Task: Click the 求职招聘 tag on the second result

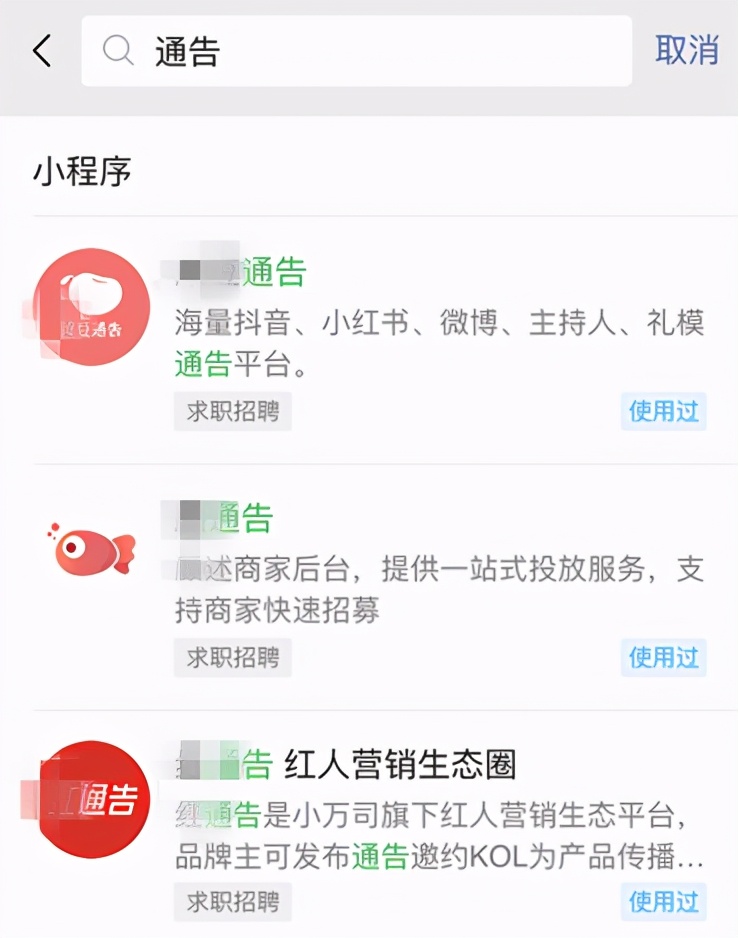Action: [x=232, y=657]
